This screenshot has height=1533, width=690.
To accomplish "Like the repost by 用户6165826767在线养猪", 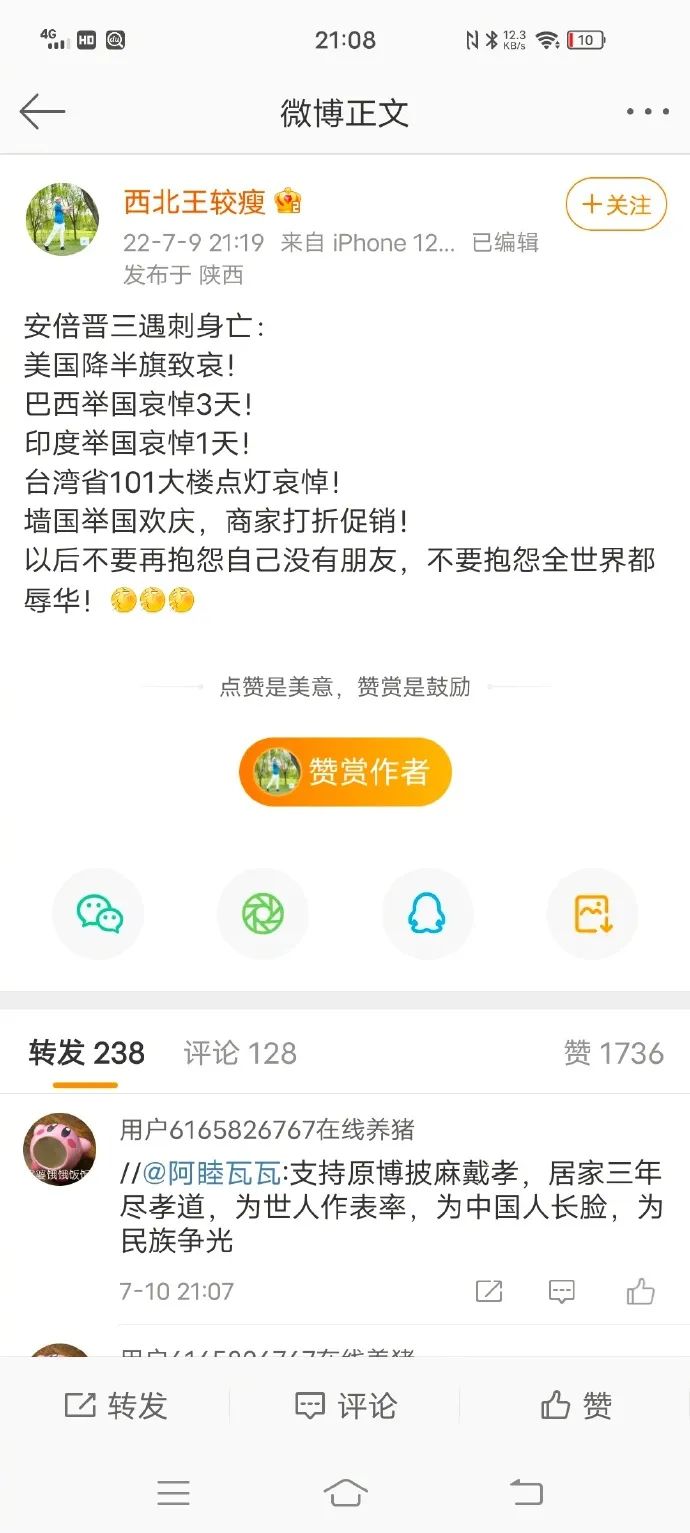I will [x=640, y=1291].
